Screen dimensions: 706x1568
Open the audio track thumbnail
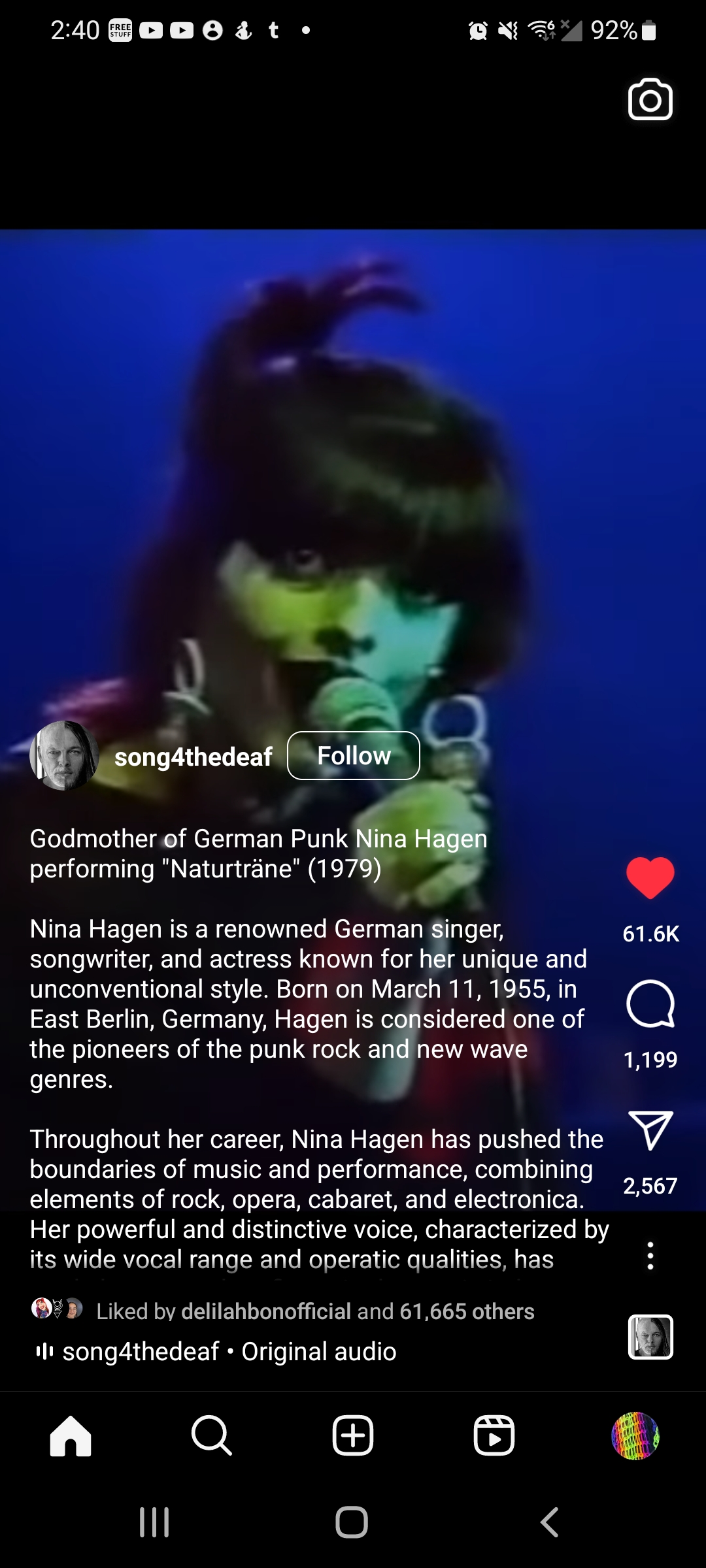tap(650, 1337)
